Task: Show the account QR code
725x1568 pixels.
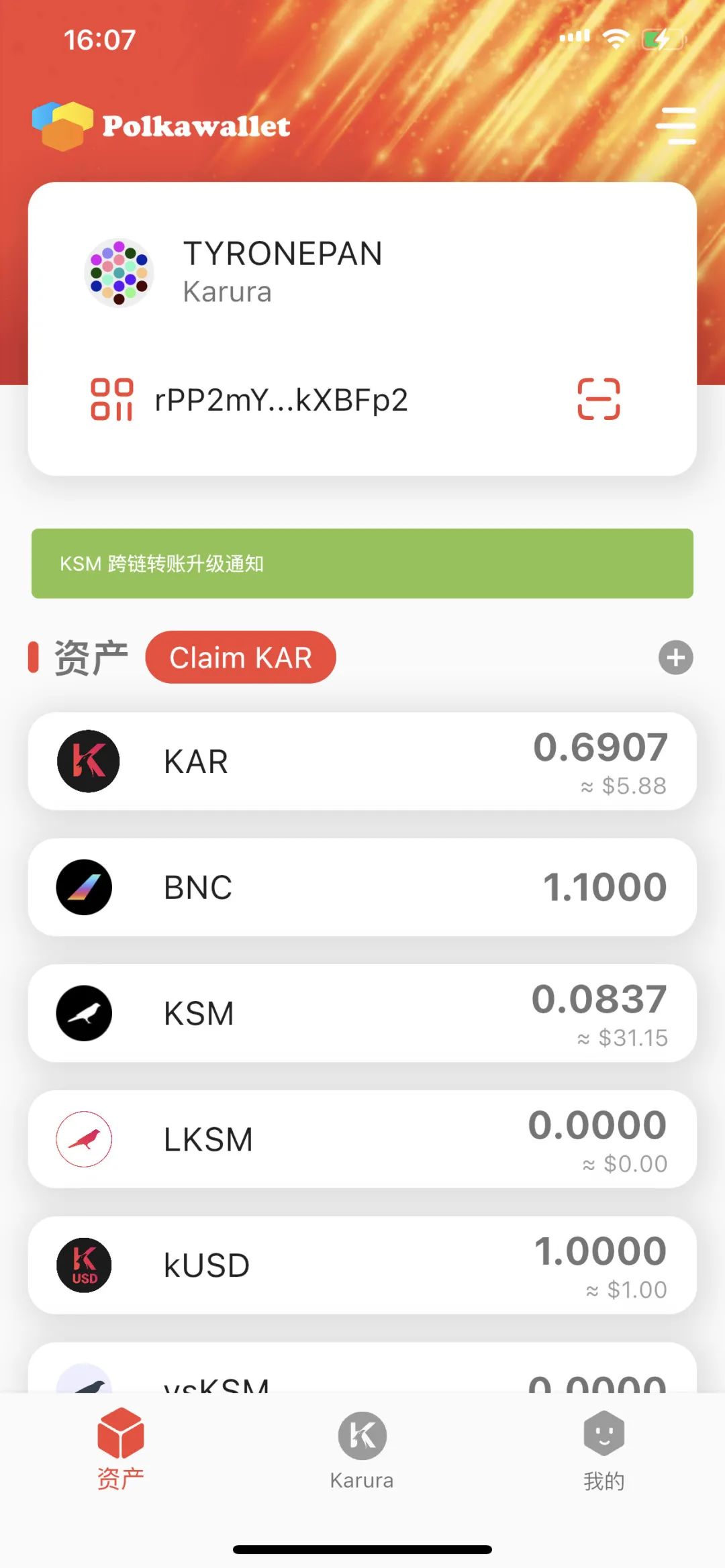Action: 111,399
